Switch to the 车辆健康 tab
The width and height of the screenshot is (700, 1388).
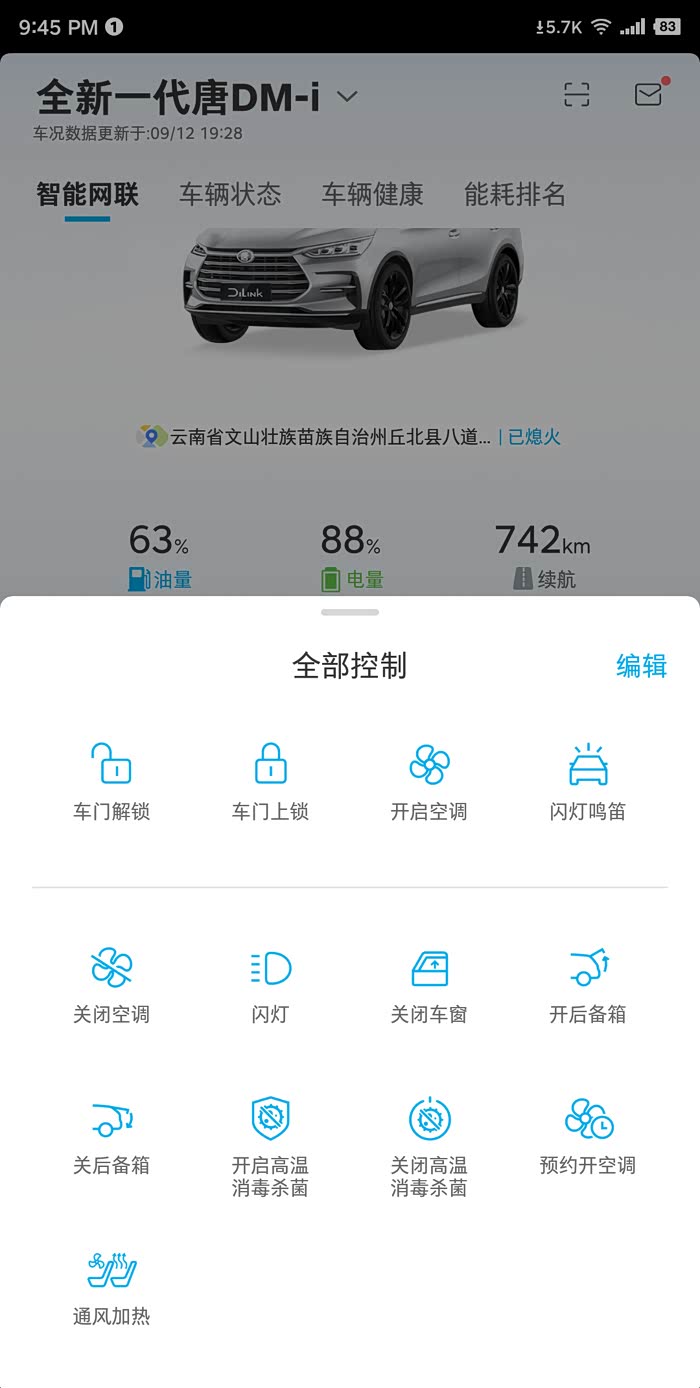(x=372, y=194)
